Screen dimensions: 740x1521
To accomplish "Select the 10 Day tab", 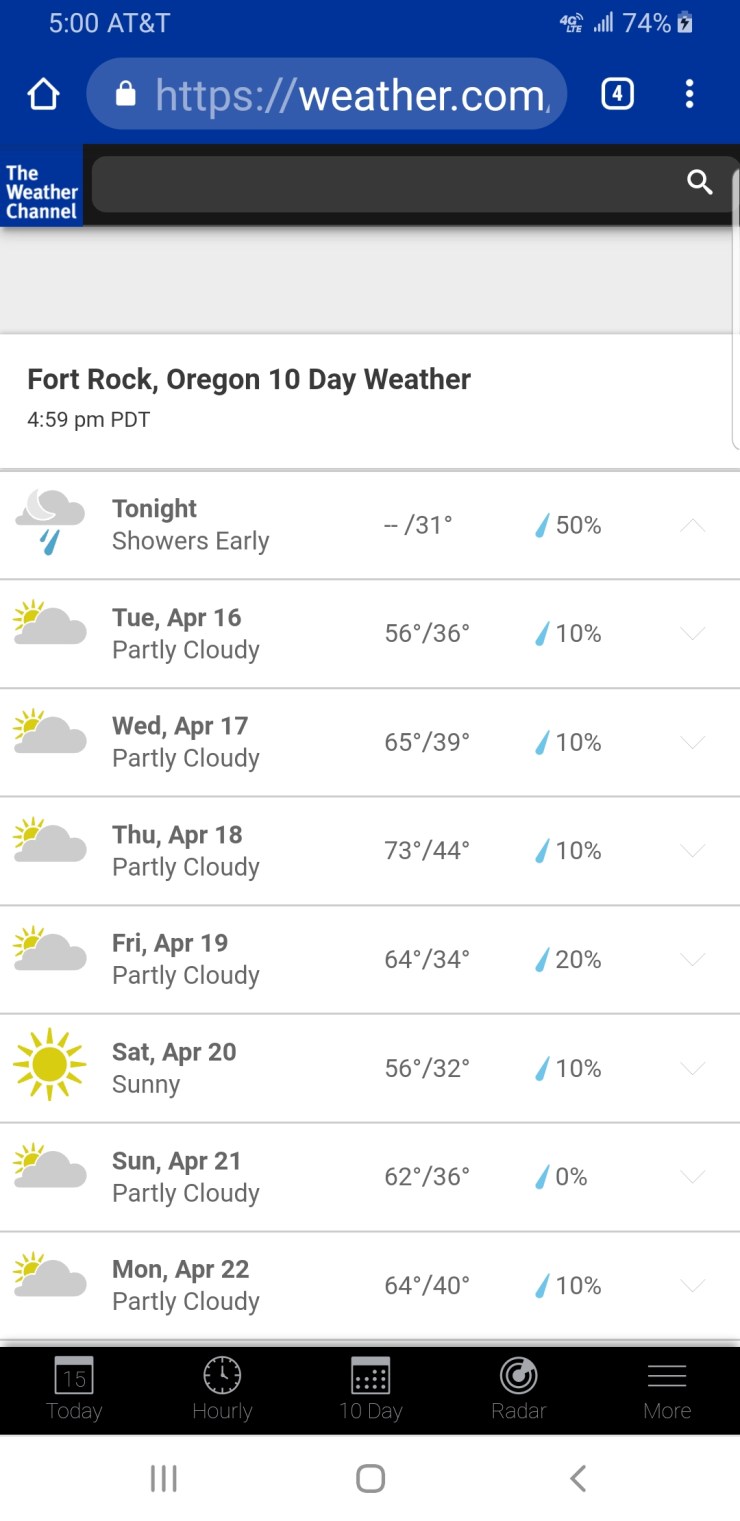I will click(x=370, y=1389).
